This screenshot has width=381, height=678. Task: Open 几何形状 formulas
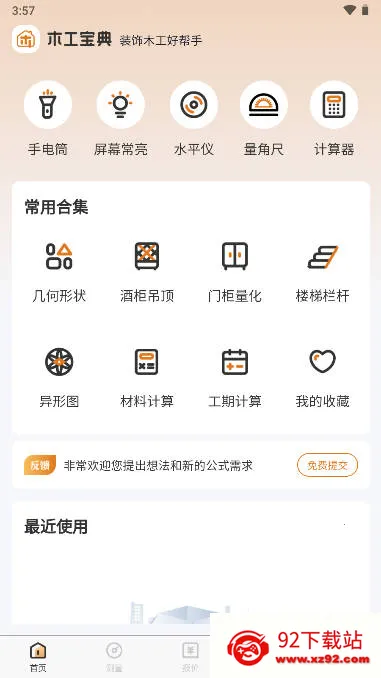pos(59,272)
